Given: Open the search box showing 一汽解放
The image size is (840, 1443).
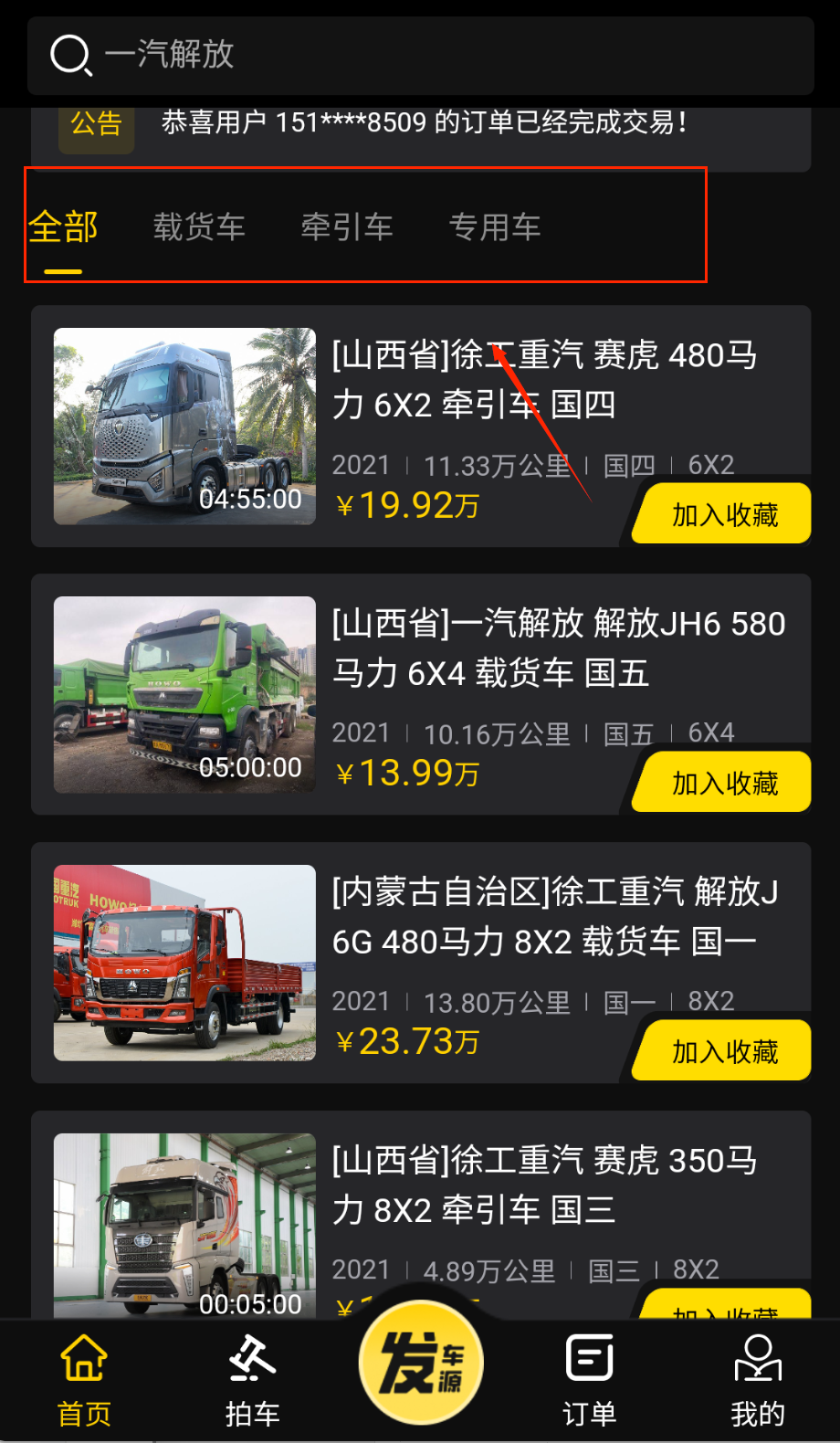Looking at the screenshot, I should coord(420,55).
